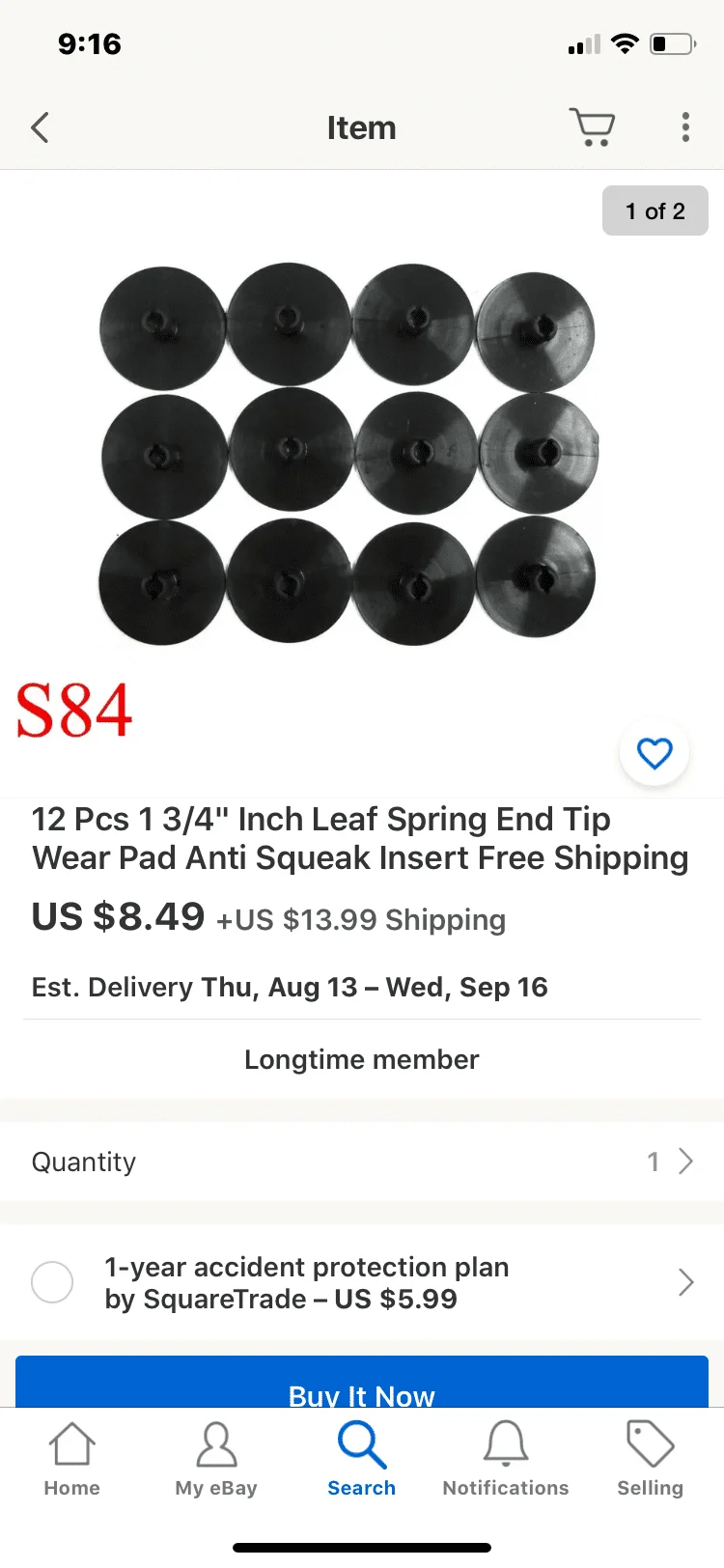
Task: Go back using the back arrow
Action: coord(40,127)
